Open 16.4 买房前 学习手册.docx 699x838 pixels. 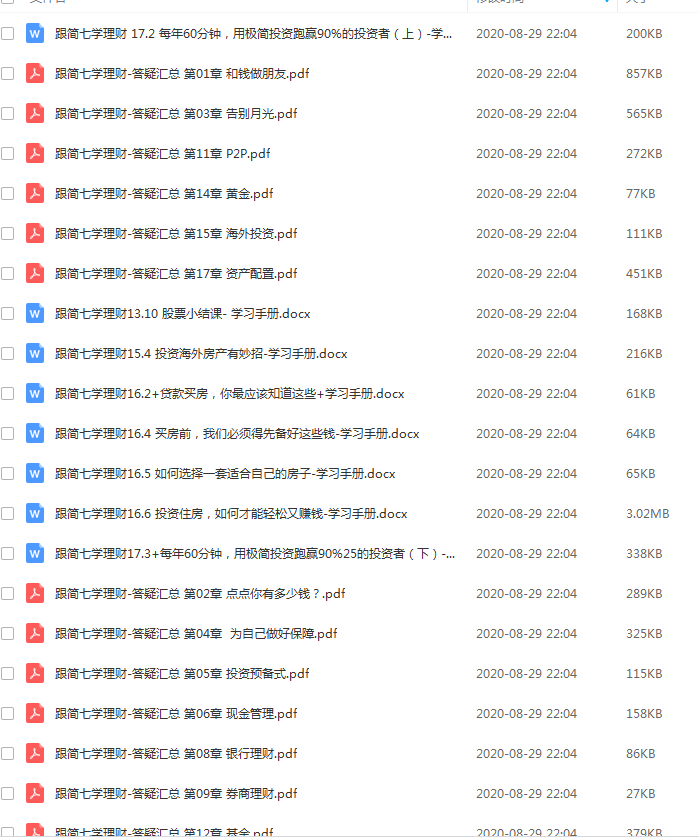[237, 433]
